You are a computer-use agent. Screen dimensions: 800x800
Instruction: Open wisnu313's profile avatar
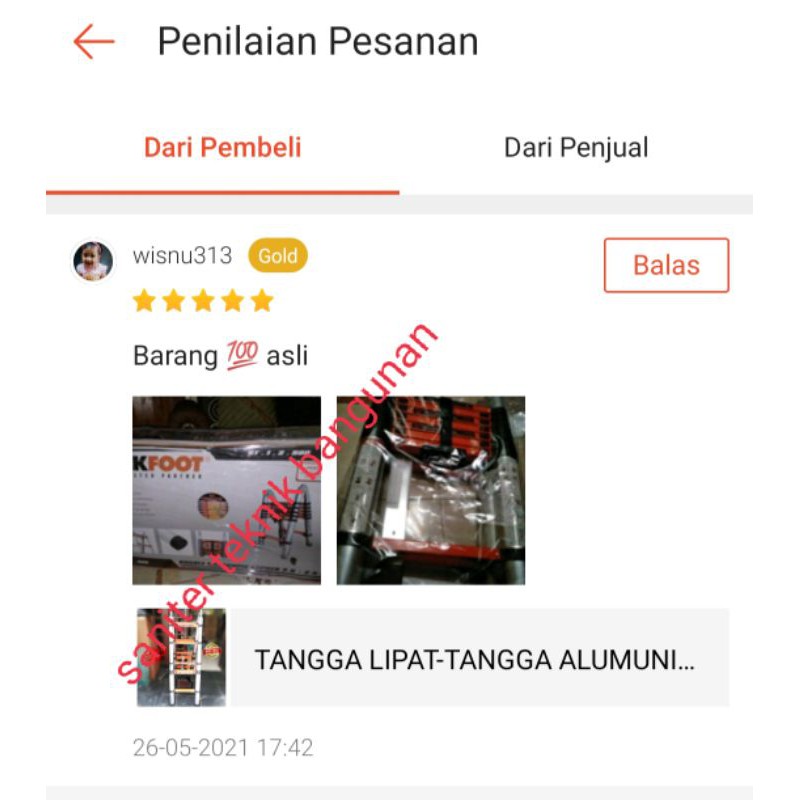(93, 261)
